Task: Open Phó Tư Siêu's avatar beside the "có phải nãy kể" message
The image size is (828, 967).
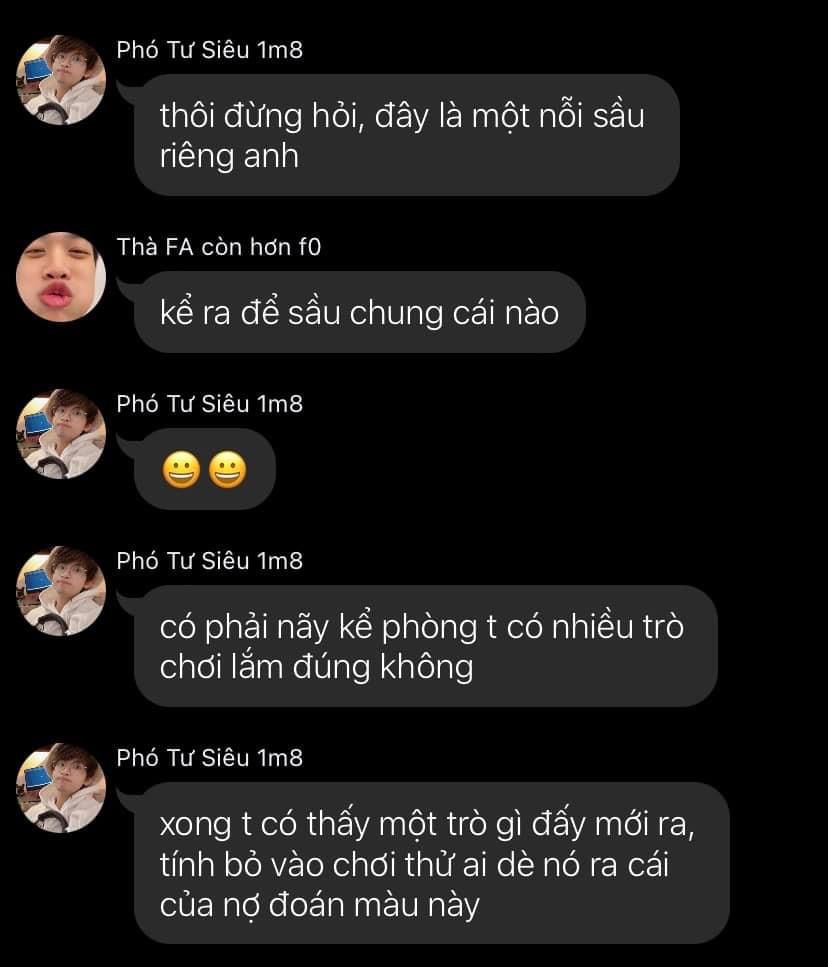Action: [x=61, y=591]
